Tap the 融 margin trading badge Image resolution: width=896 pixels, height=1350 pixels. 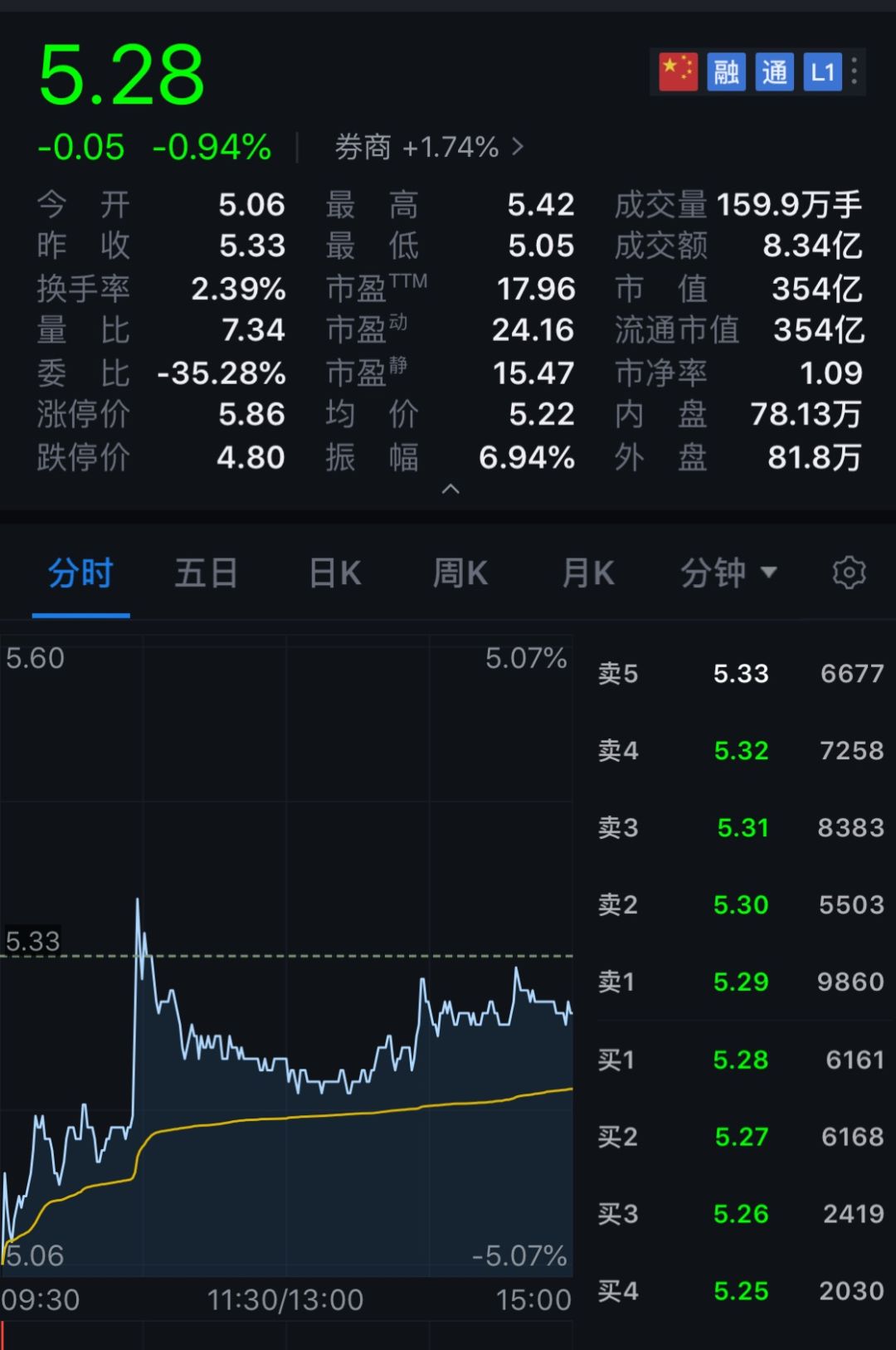click(726, 72)
